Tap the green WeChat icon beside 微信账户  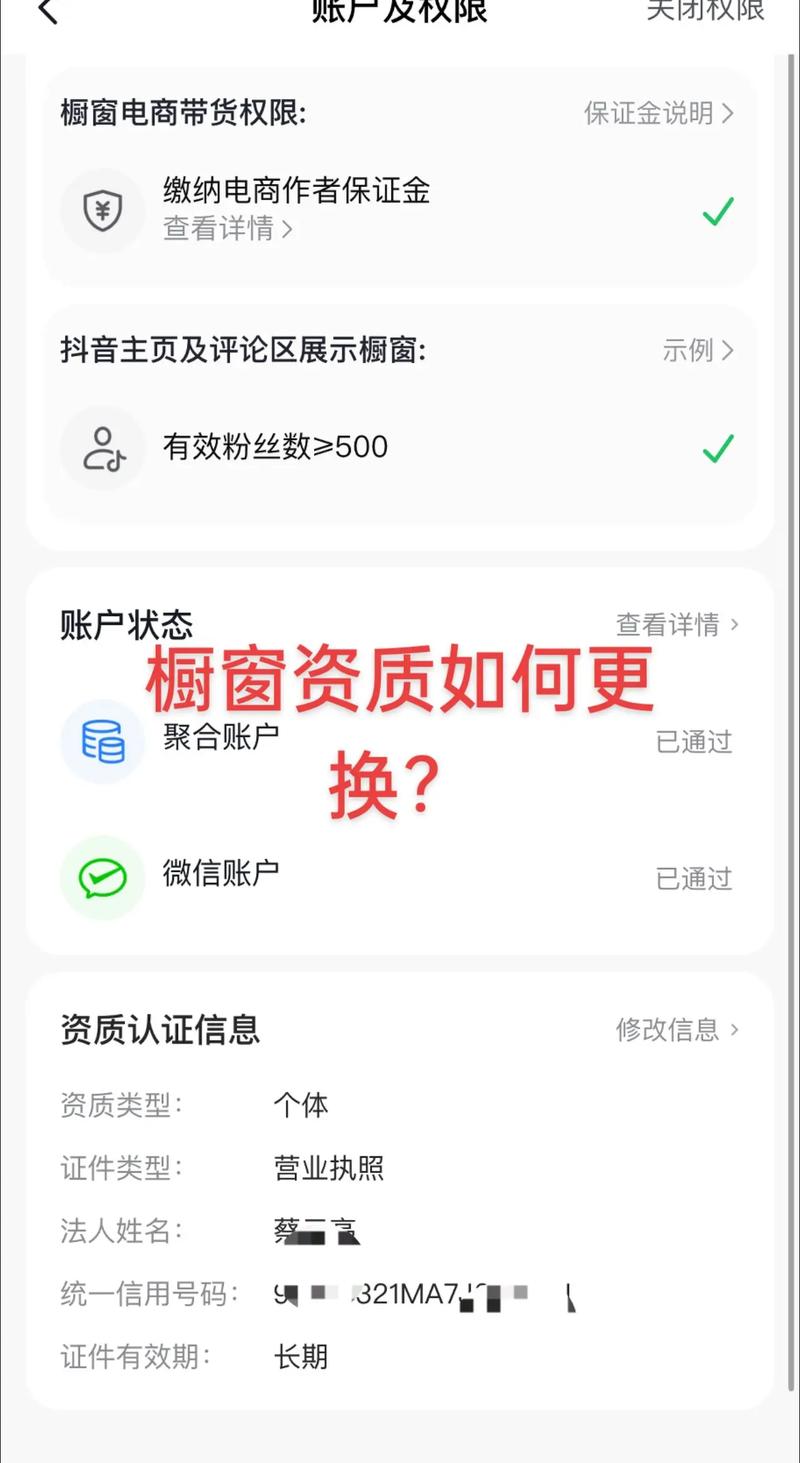click(x=101, y=878)
